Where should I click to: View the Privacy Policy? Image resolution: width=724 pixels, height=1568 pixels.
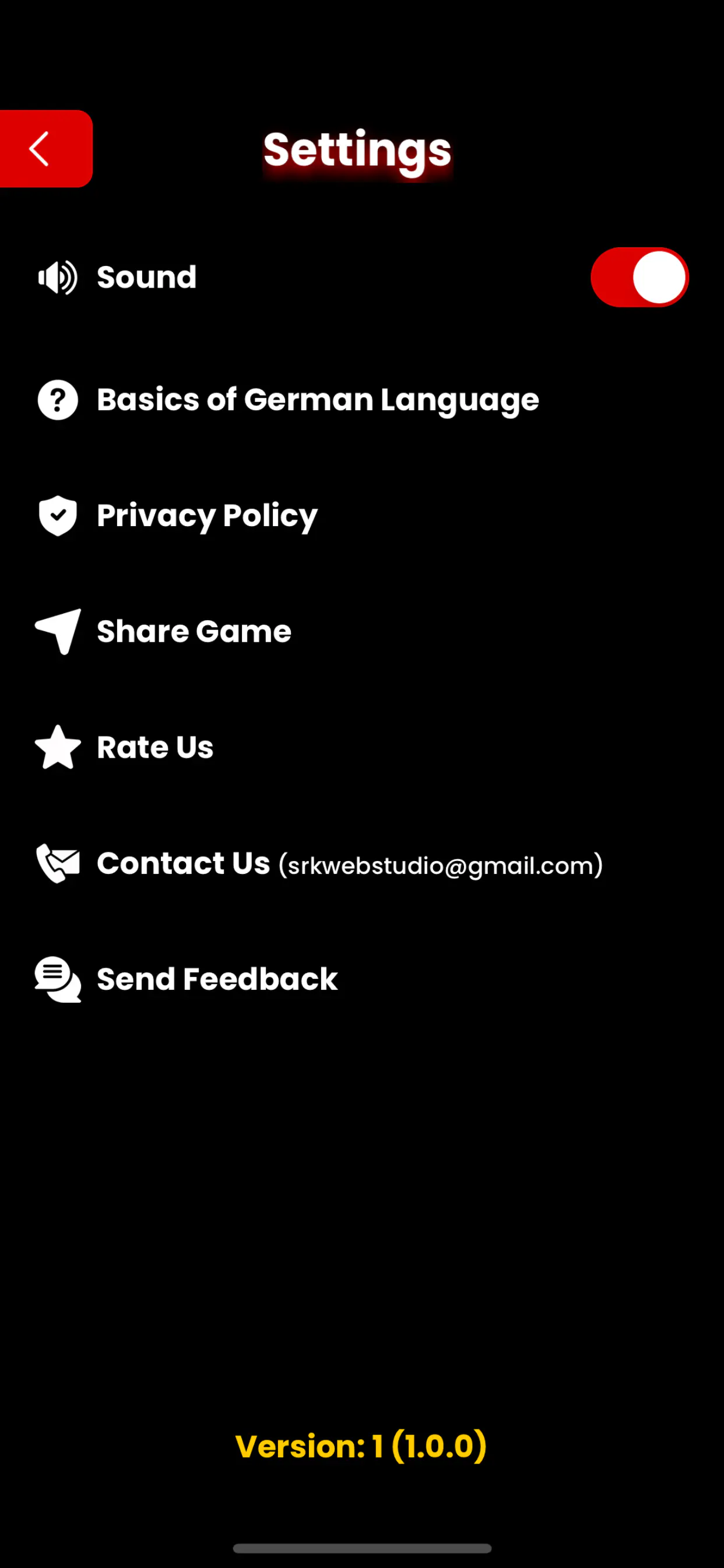207,516
